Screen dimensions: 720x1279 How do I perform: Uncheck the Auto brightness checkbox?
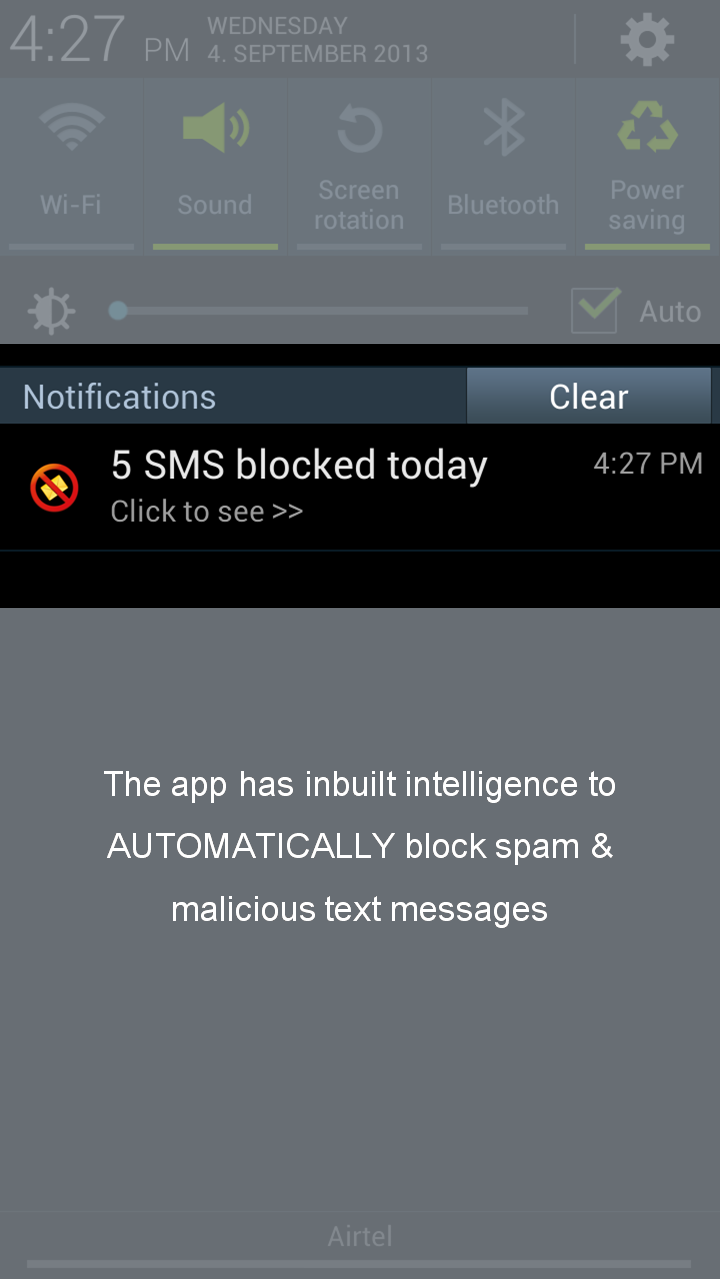[595, 310]
